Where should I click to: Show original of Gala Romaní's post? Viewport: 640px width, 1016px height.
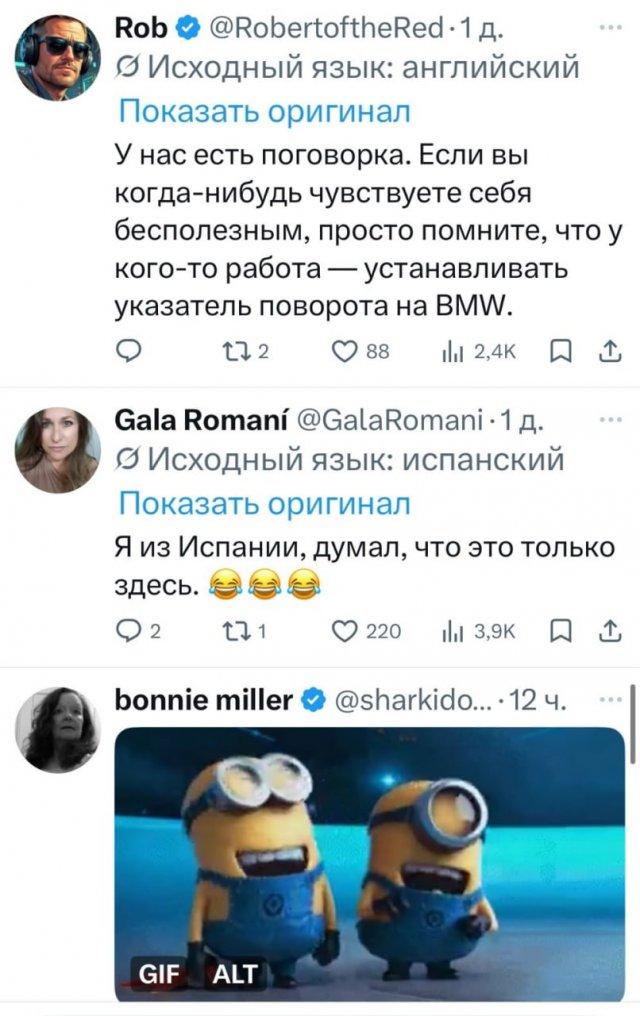263,502
